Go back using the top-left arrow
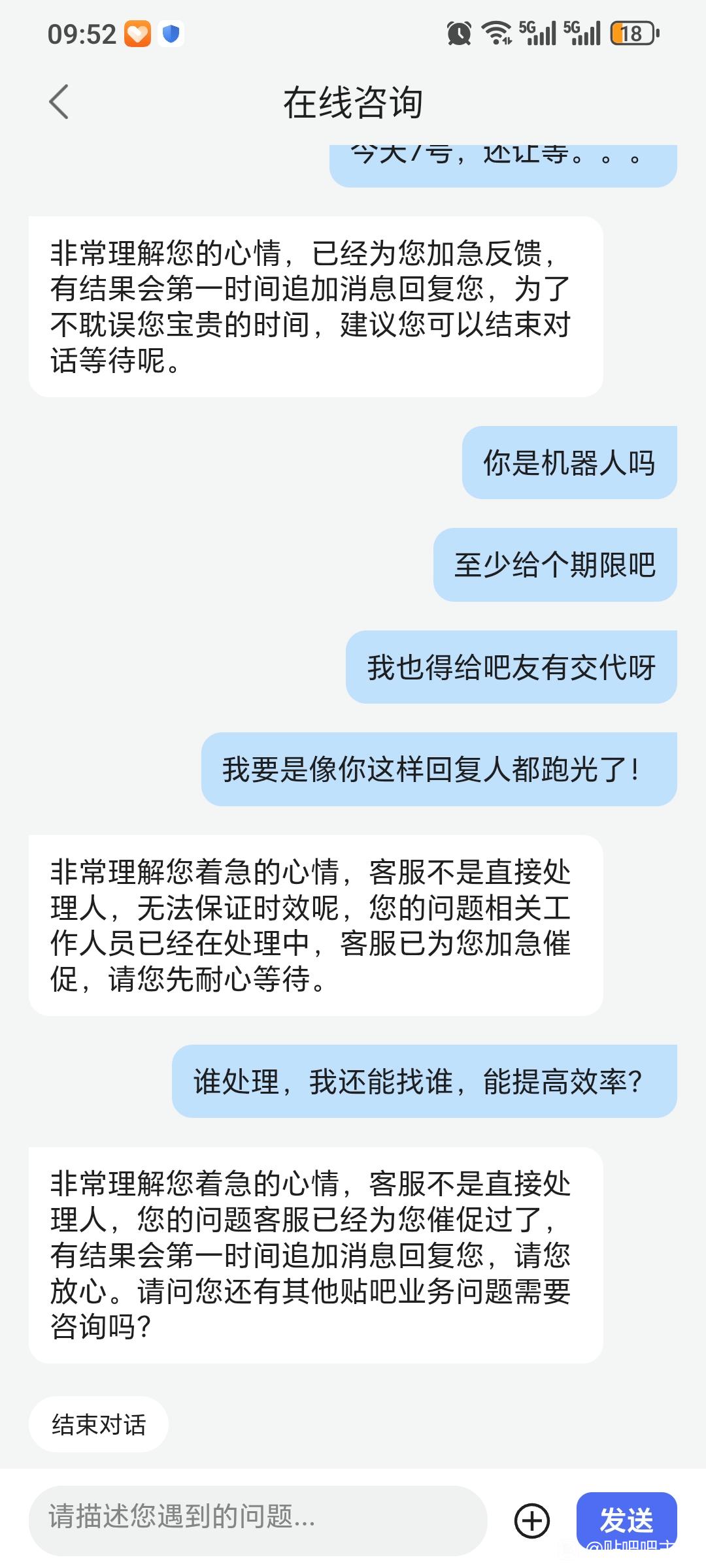Viewport: 706px width, 1568px height. point(59,103)
